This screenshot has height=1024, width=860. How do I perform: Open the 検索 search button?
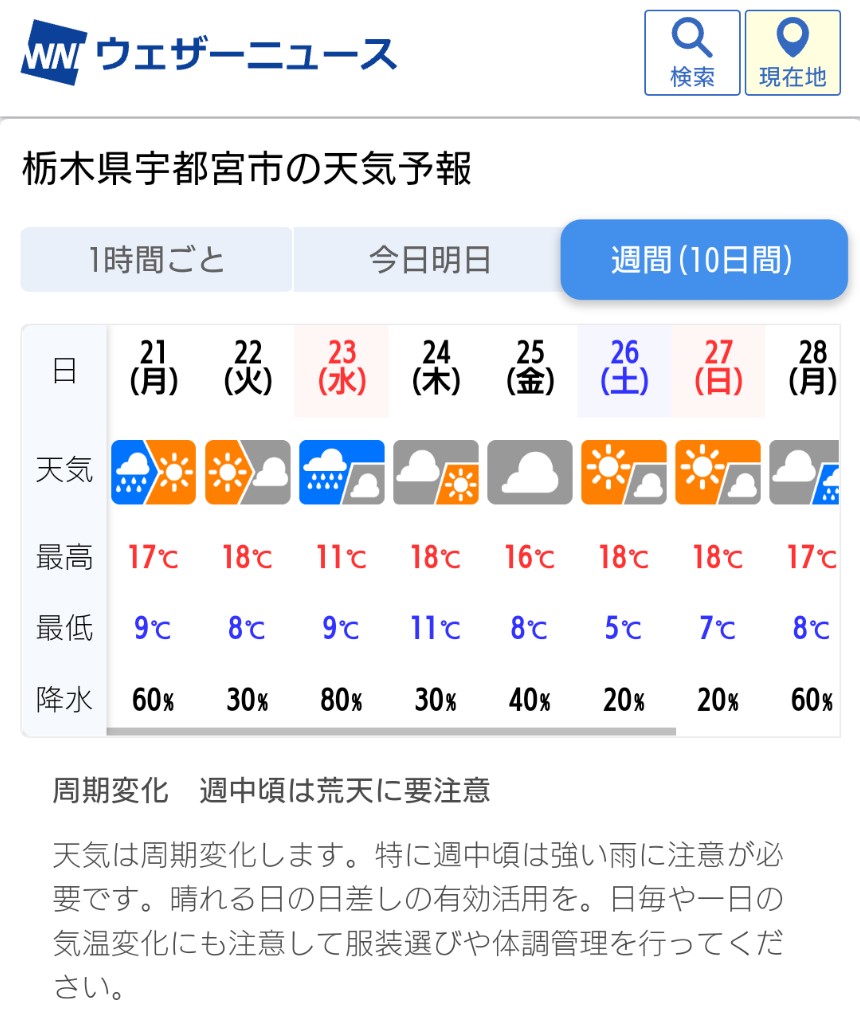692,53
